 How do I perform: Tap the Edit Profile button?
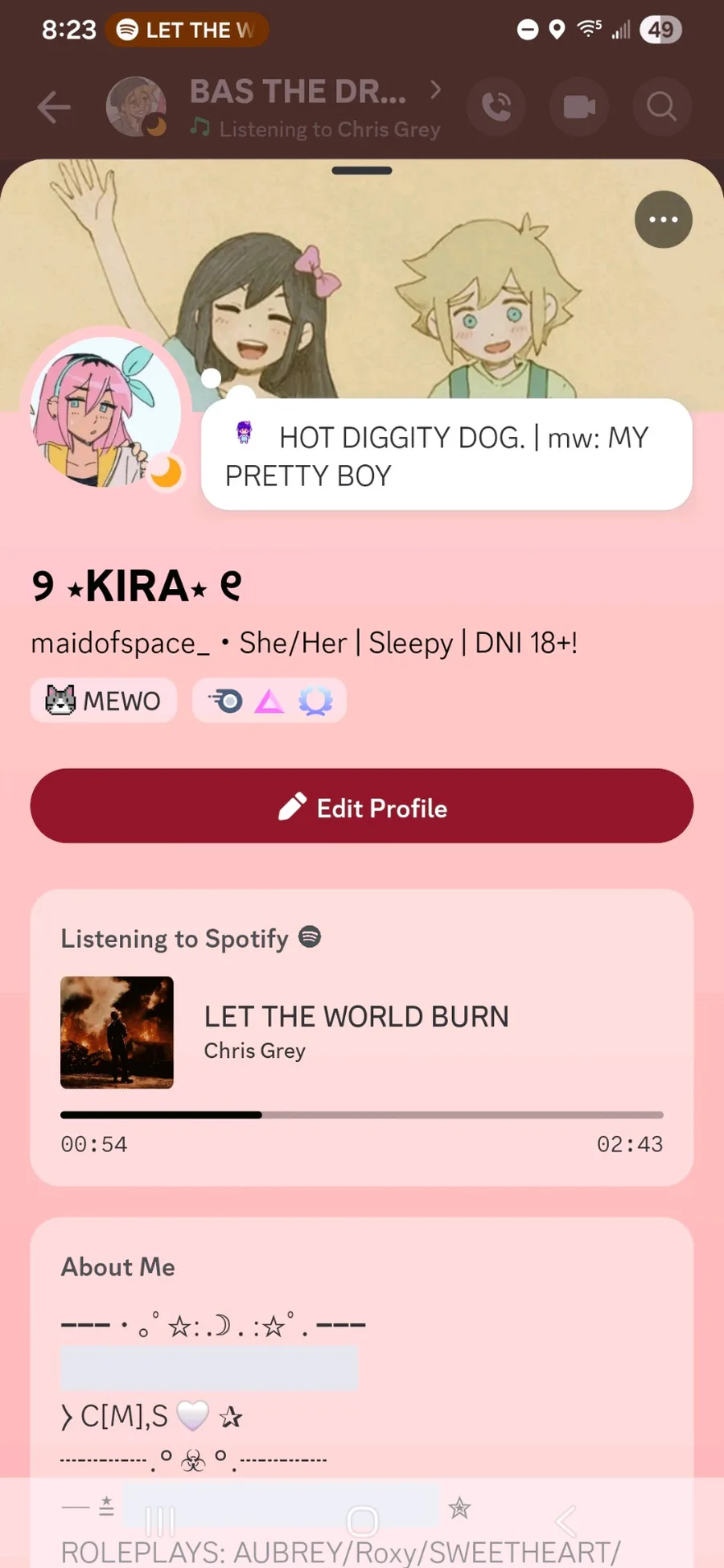pyautogui.click(x=362, y=806)
